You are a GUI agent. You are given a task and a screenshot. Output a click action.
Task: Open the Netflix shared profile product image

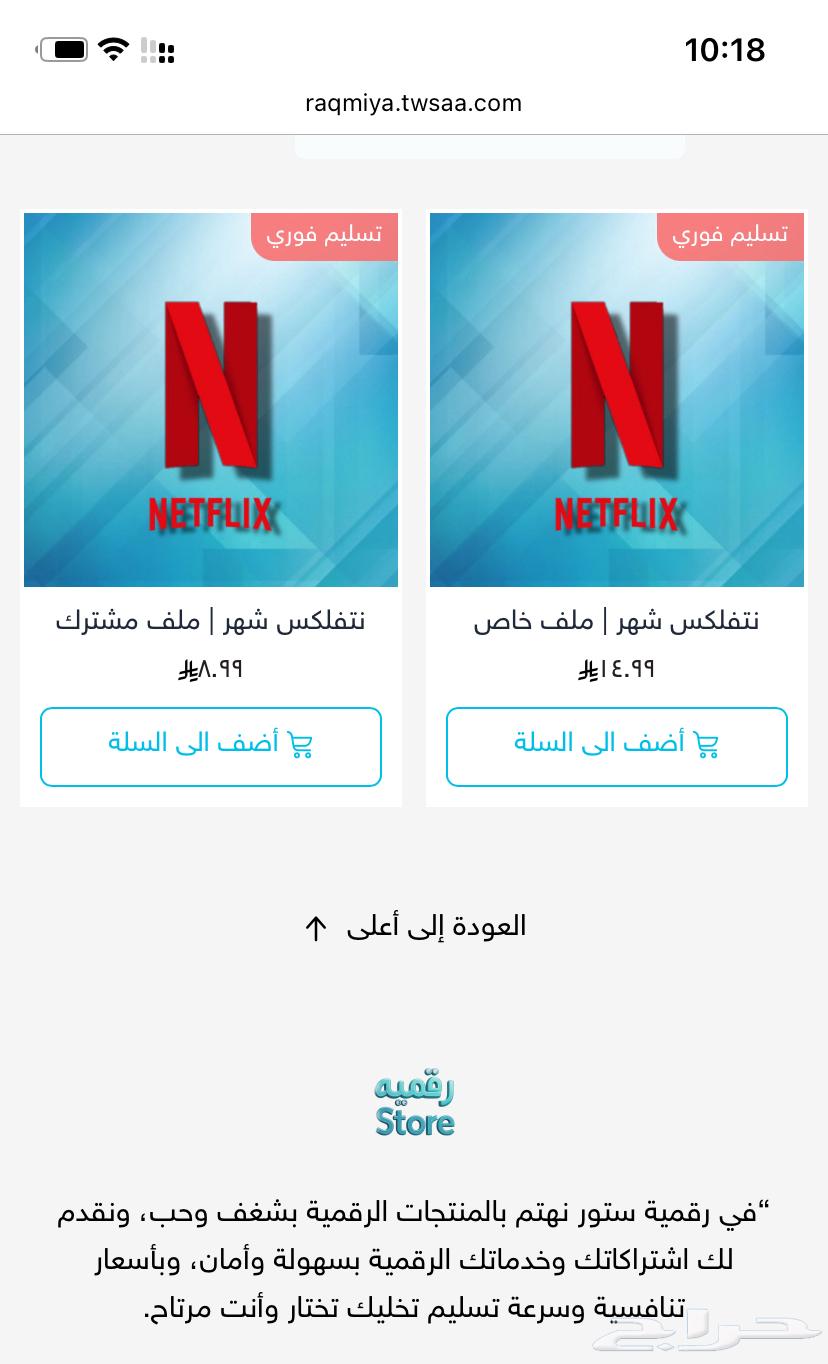click(x=210, y=400)
